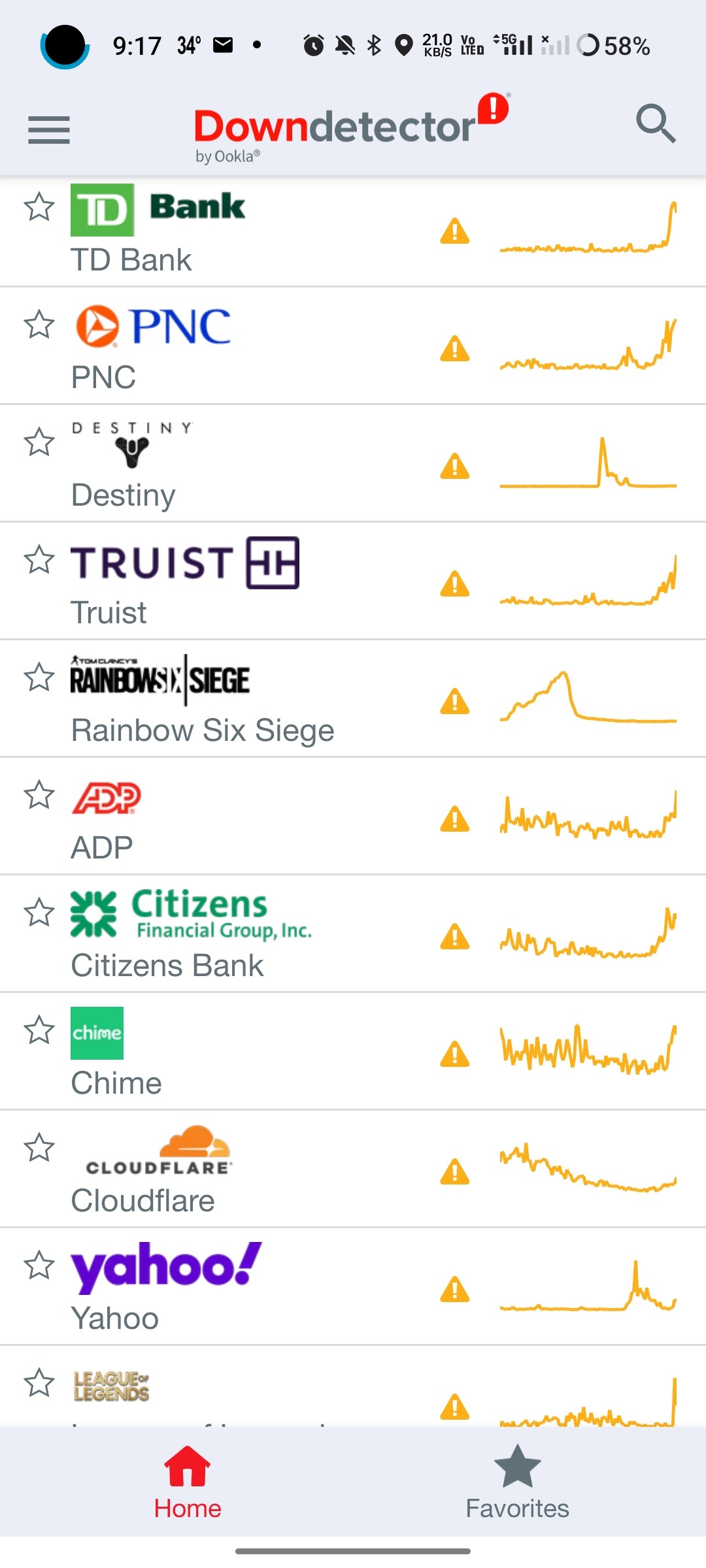Star Rainbow Six Siege as a favorite
Image resolution: width=706 pixels, height=1568 pixels.
coord(39,678)
